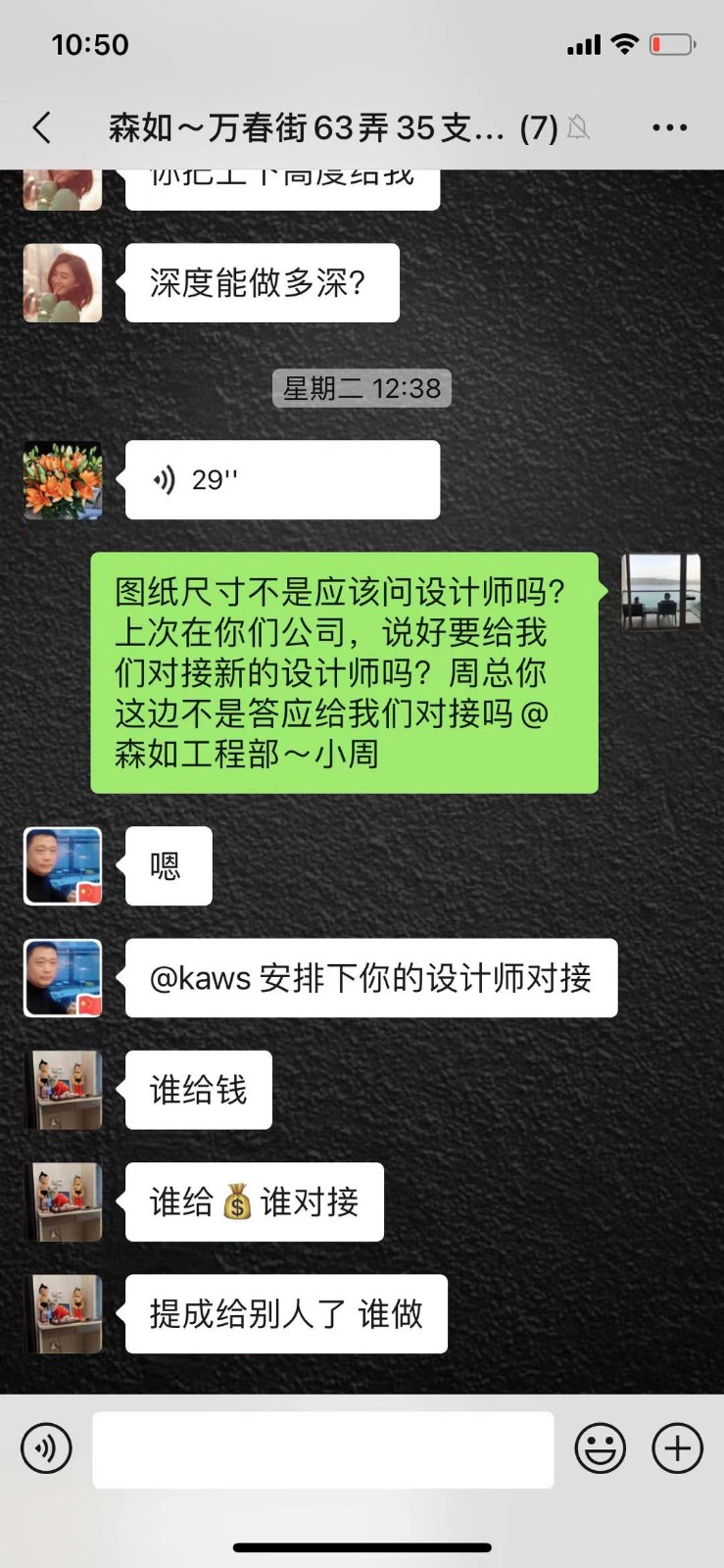
Task: Tap the message input field
Action: [323, 1449]
